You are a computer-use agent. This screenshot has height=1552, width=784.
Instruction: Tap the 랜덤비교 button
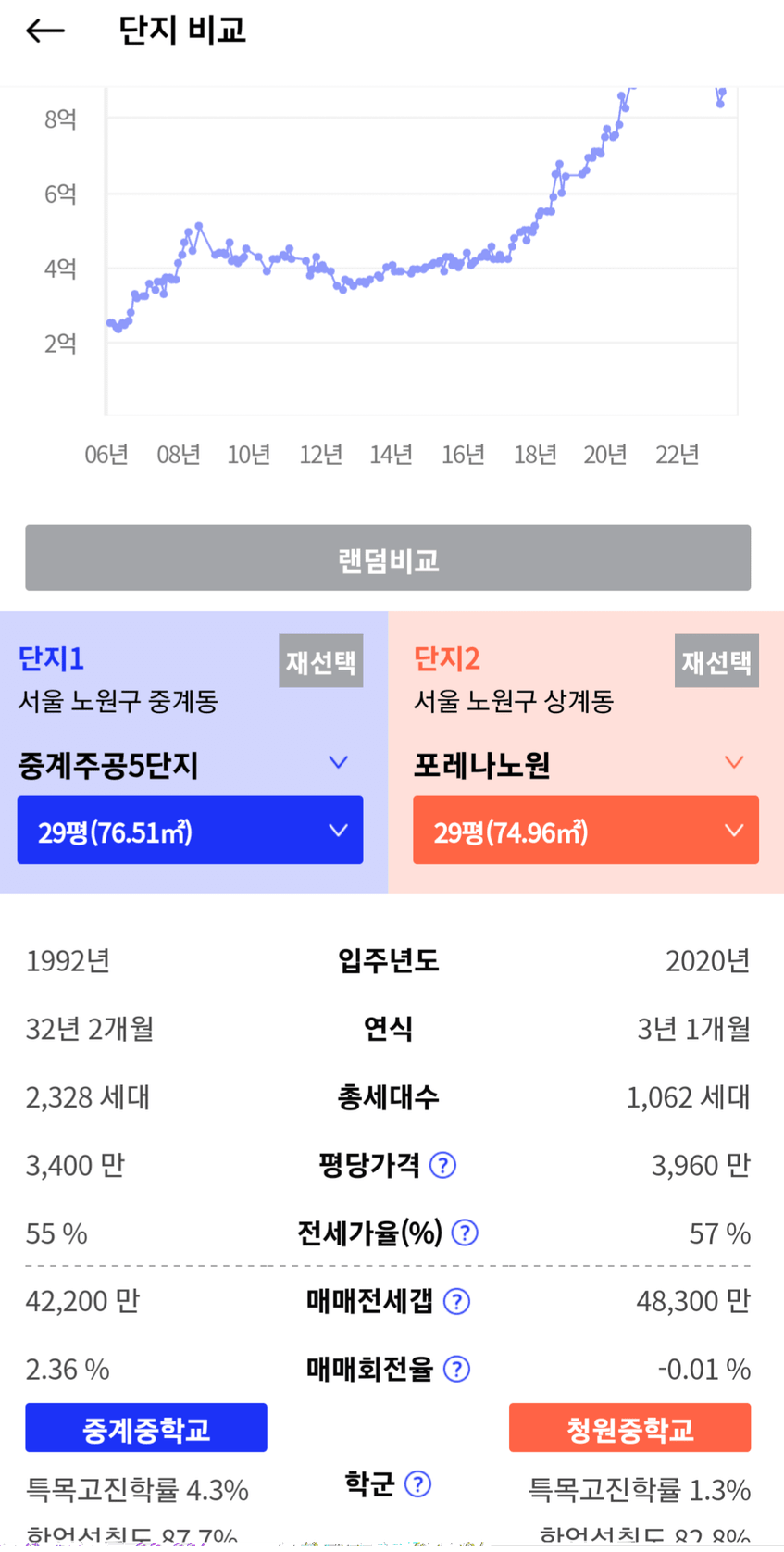pos(388,557)
